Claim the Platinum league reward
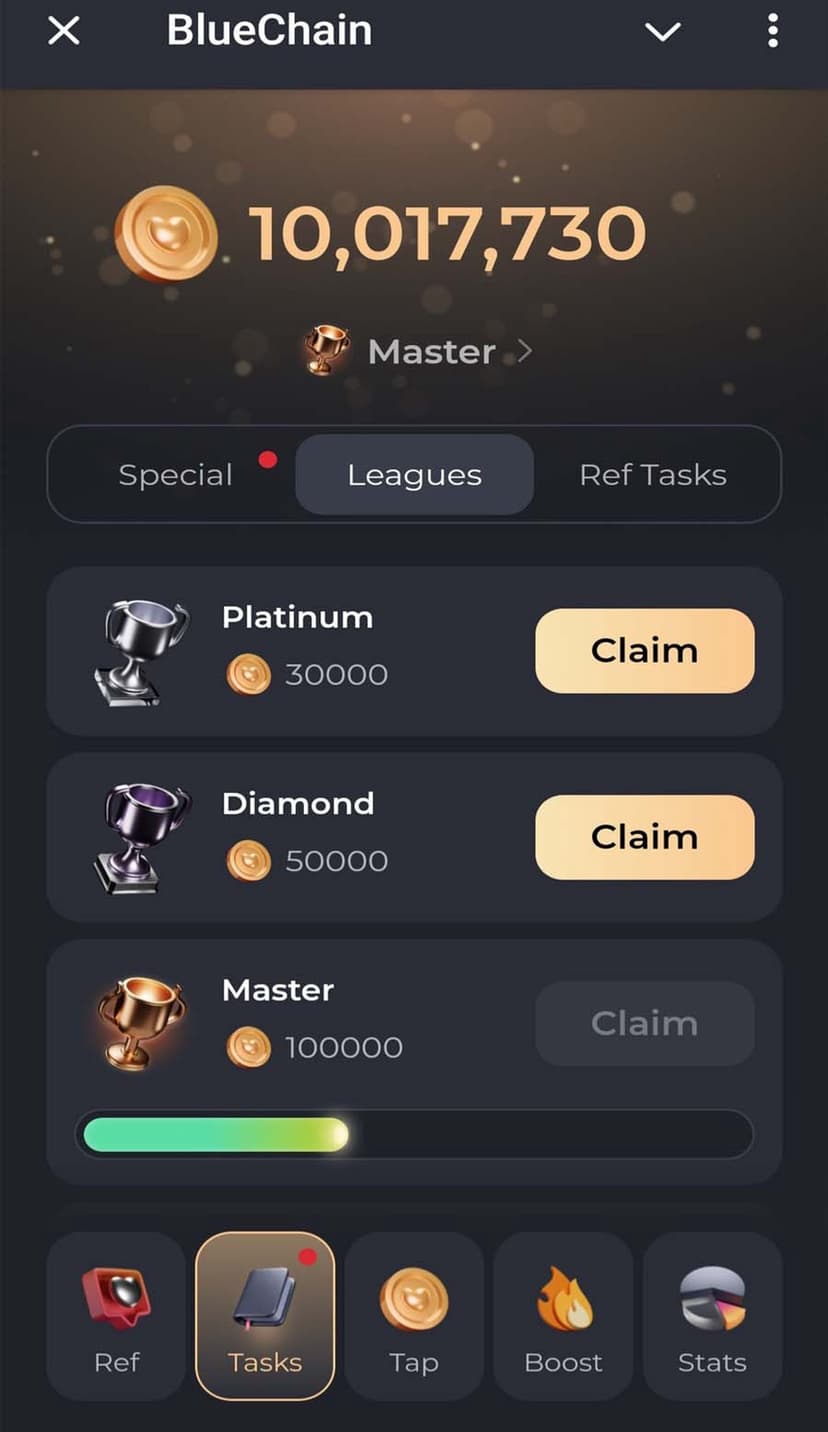 tap(644, 651)
